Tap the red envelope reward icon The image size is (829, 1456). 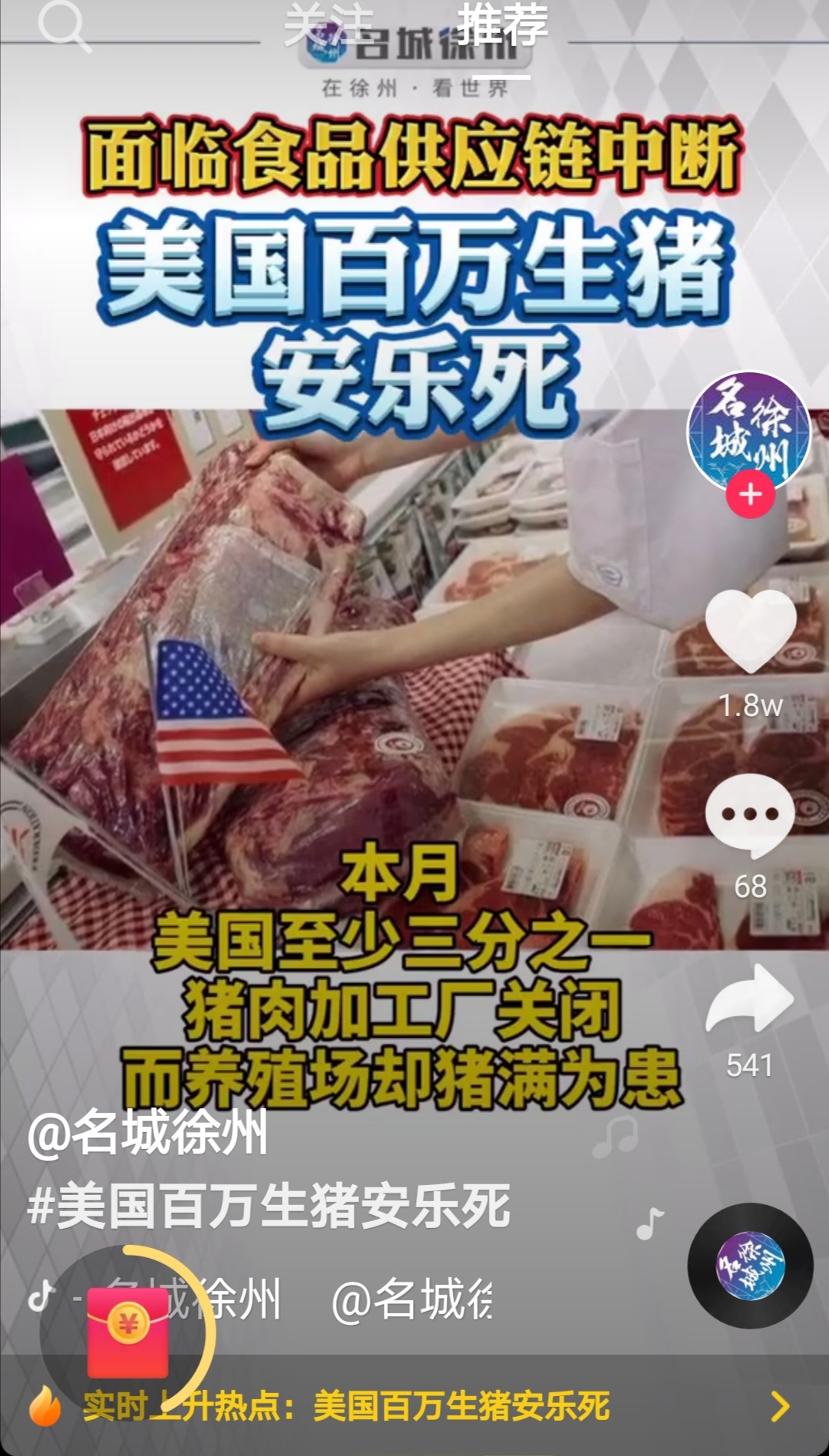(127, 1332)
